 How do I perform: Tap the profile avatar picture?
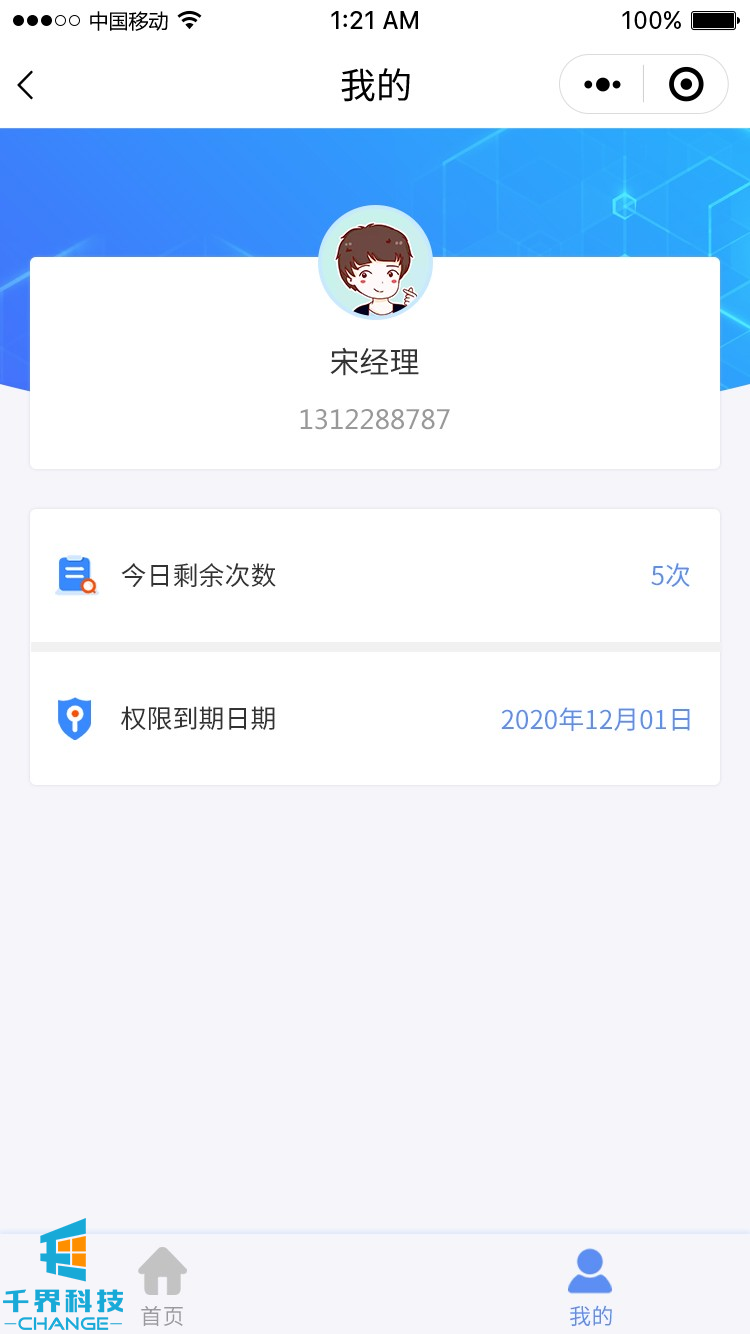(x=375, y=262)
